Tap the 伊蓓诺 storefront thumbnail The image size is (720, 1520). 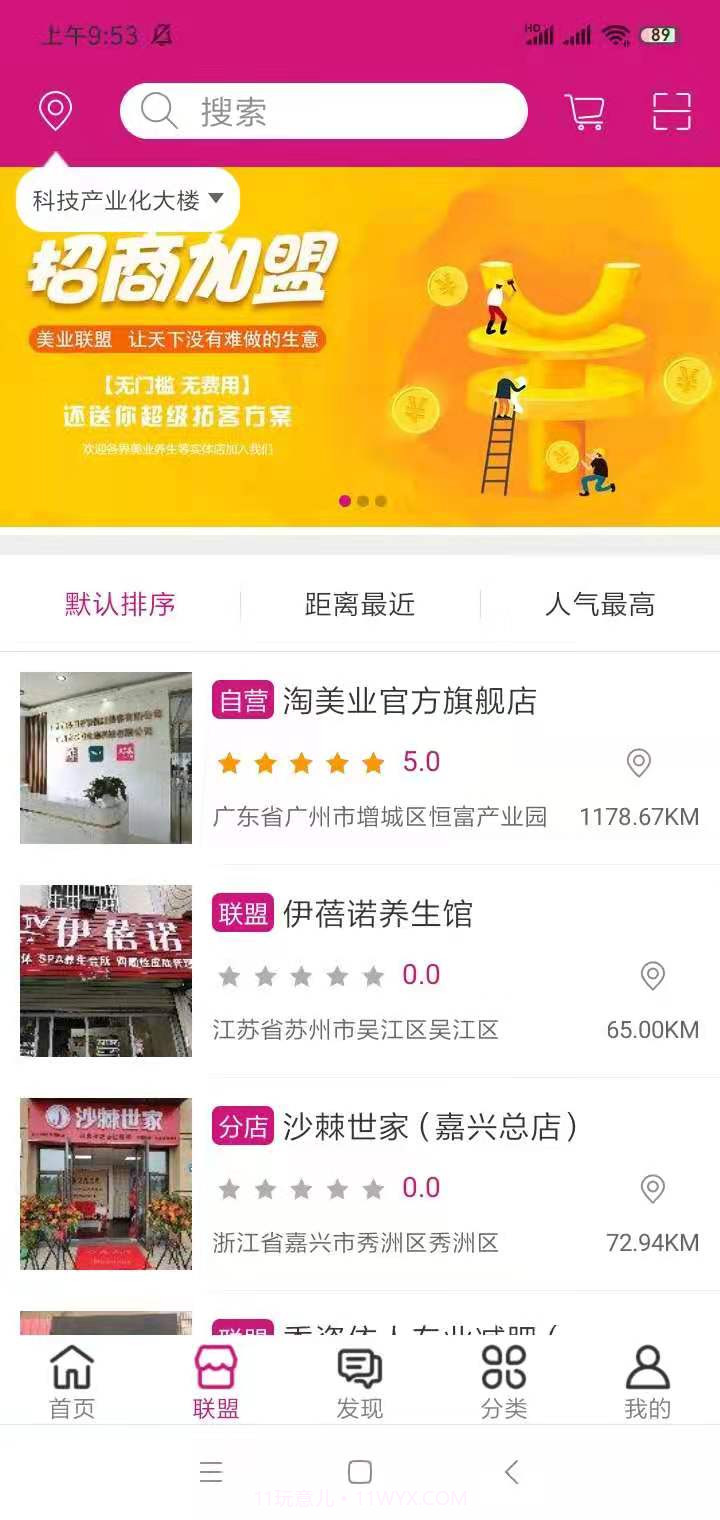coord(105,971)
